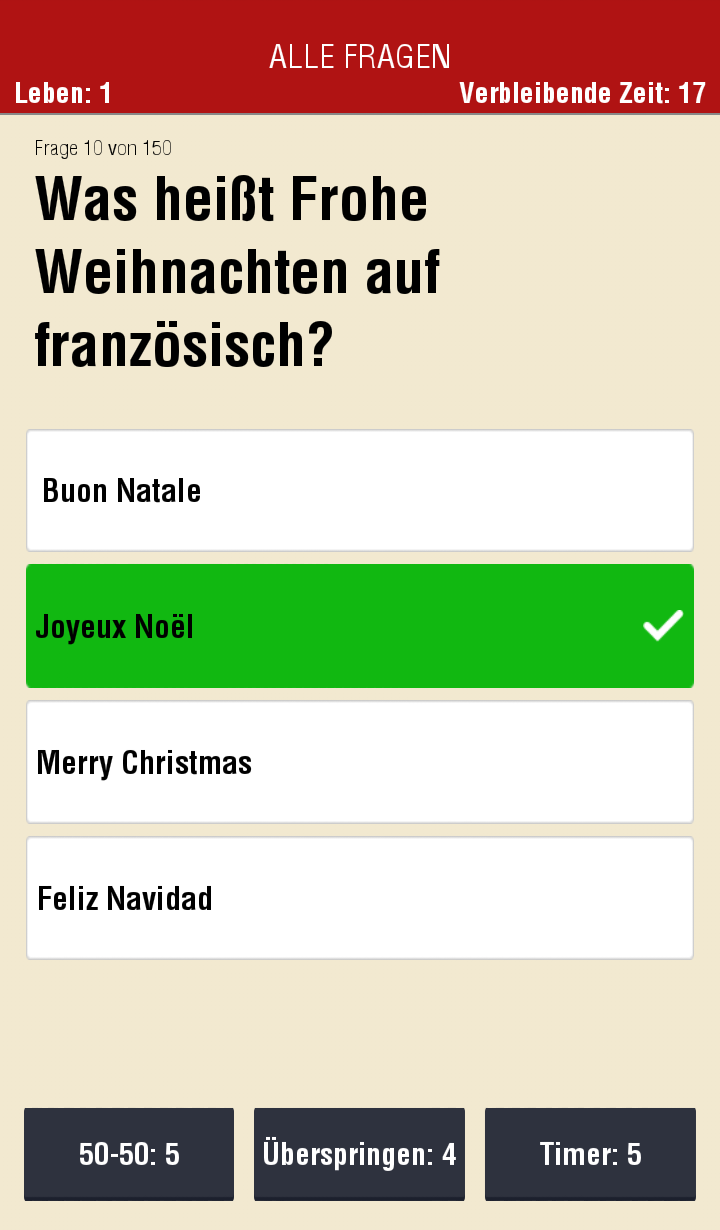Viewport: 720px width, 1230px height.
Task: Activate the Timer lifeline
Action: pos(590,1154)
